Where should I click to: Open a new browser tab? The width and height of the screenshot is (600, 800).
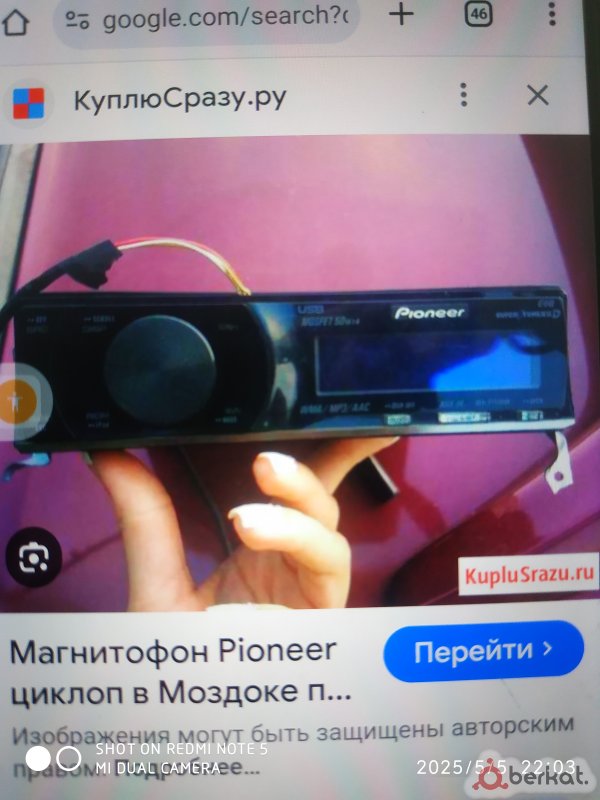click(x=401, y=15)
